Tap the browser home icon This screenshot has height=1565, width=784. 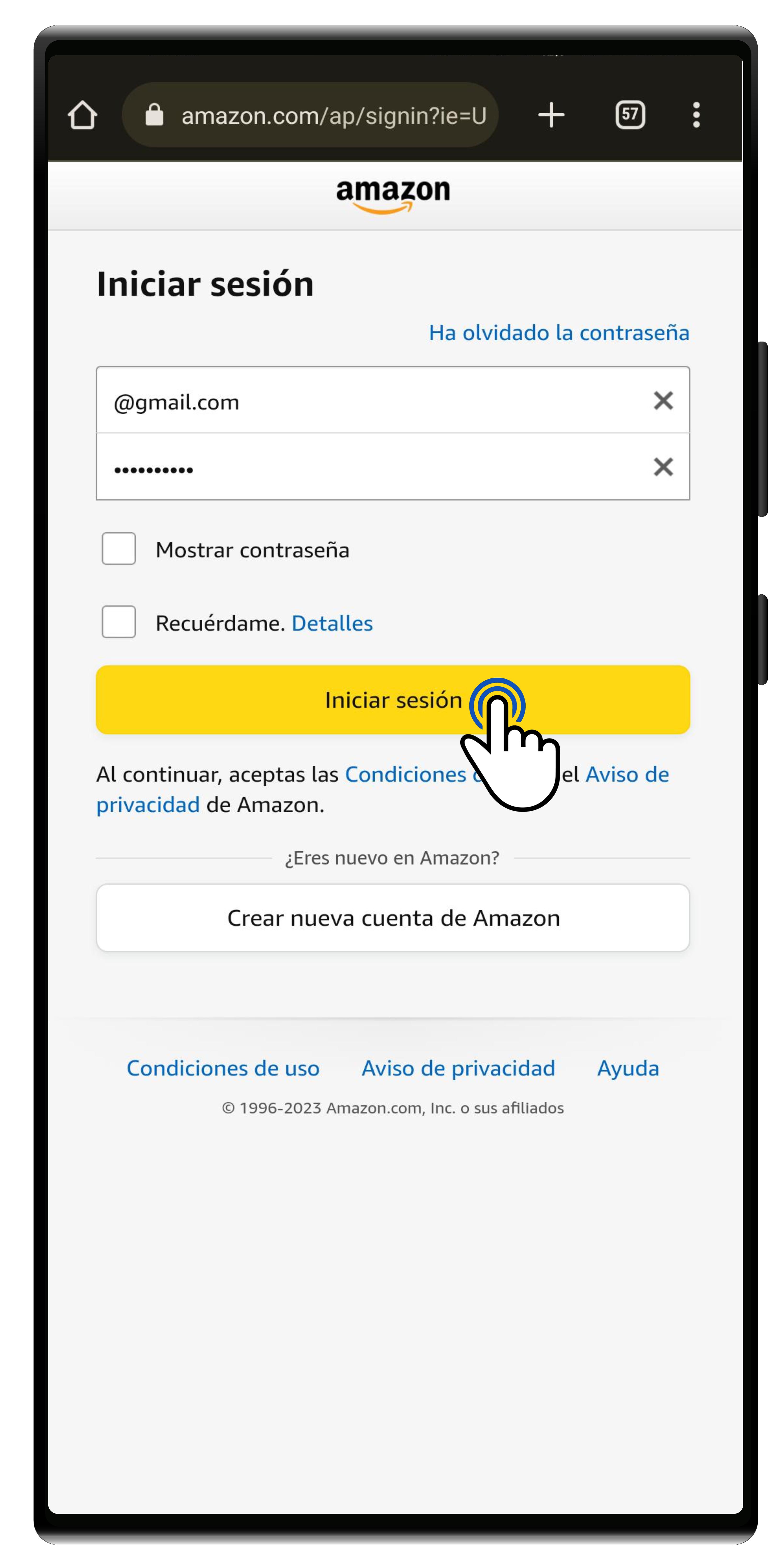click(x=83, y=115)
